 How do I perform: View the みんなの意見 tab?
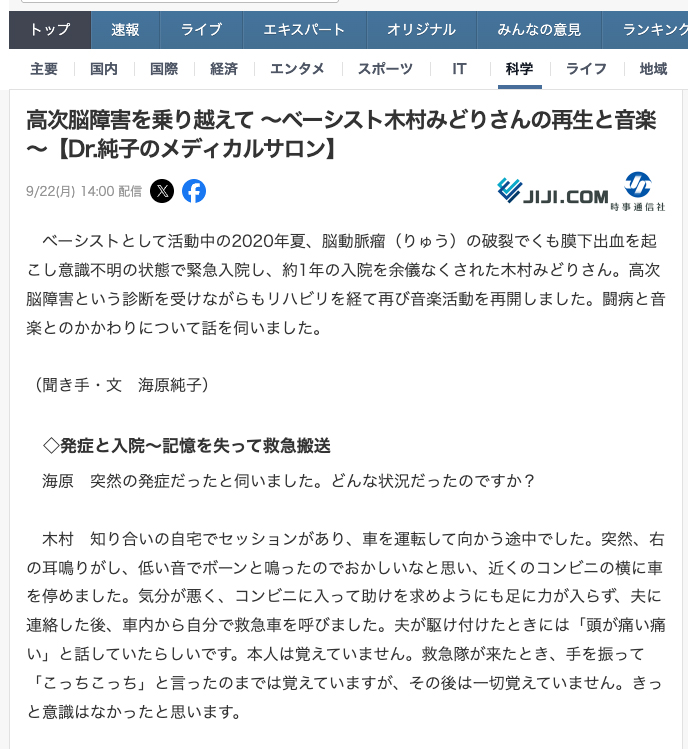click(539, 30)
